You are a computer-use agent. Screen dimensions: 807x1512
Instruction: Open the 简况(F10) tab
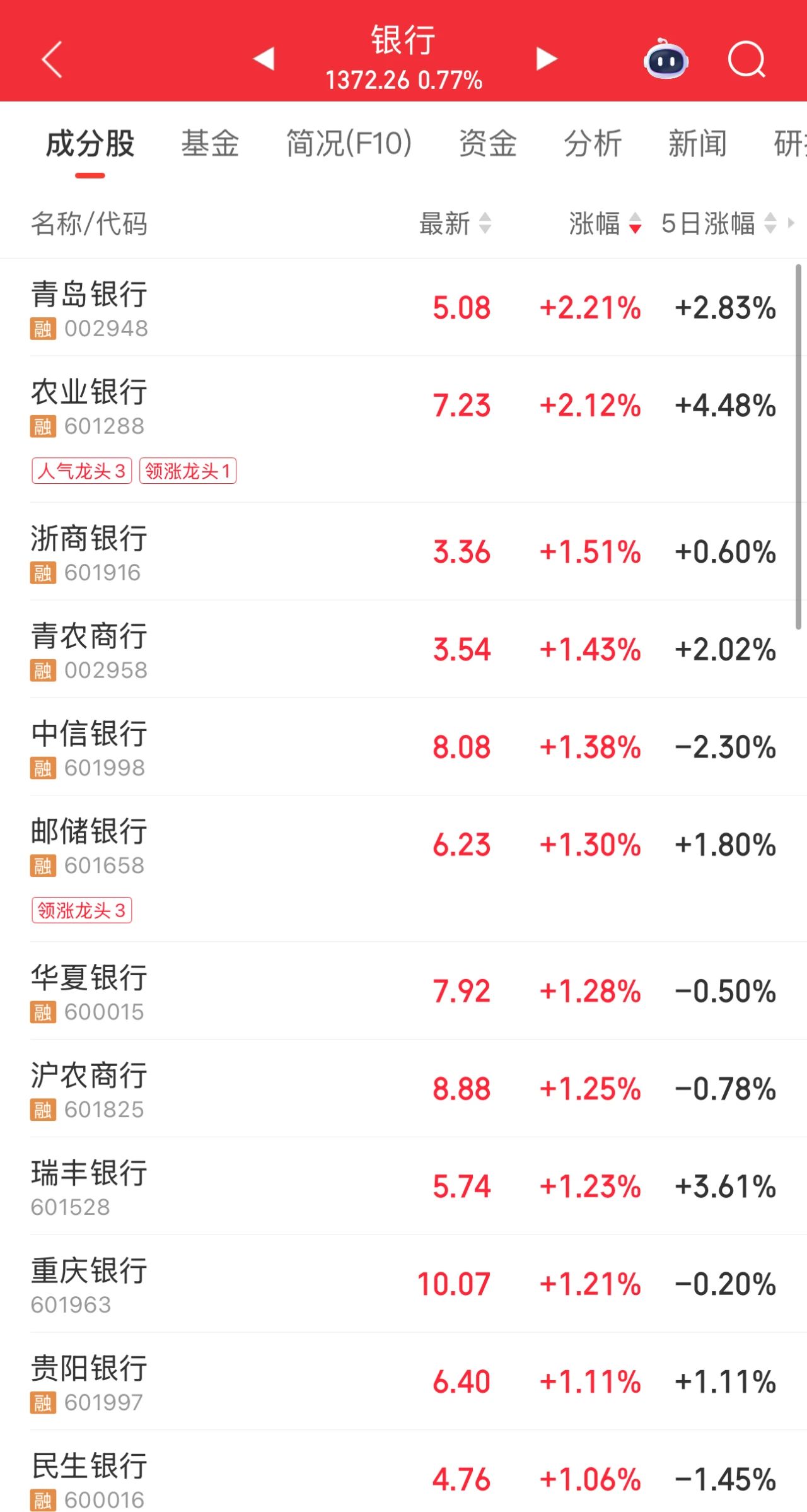pyautogui.click(x=349, y=143)
